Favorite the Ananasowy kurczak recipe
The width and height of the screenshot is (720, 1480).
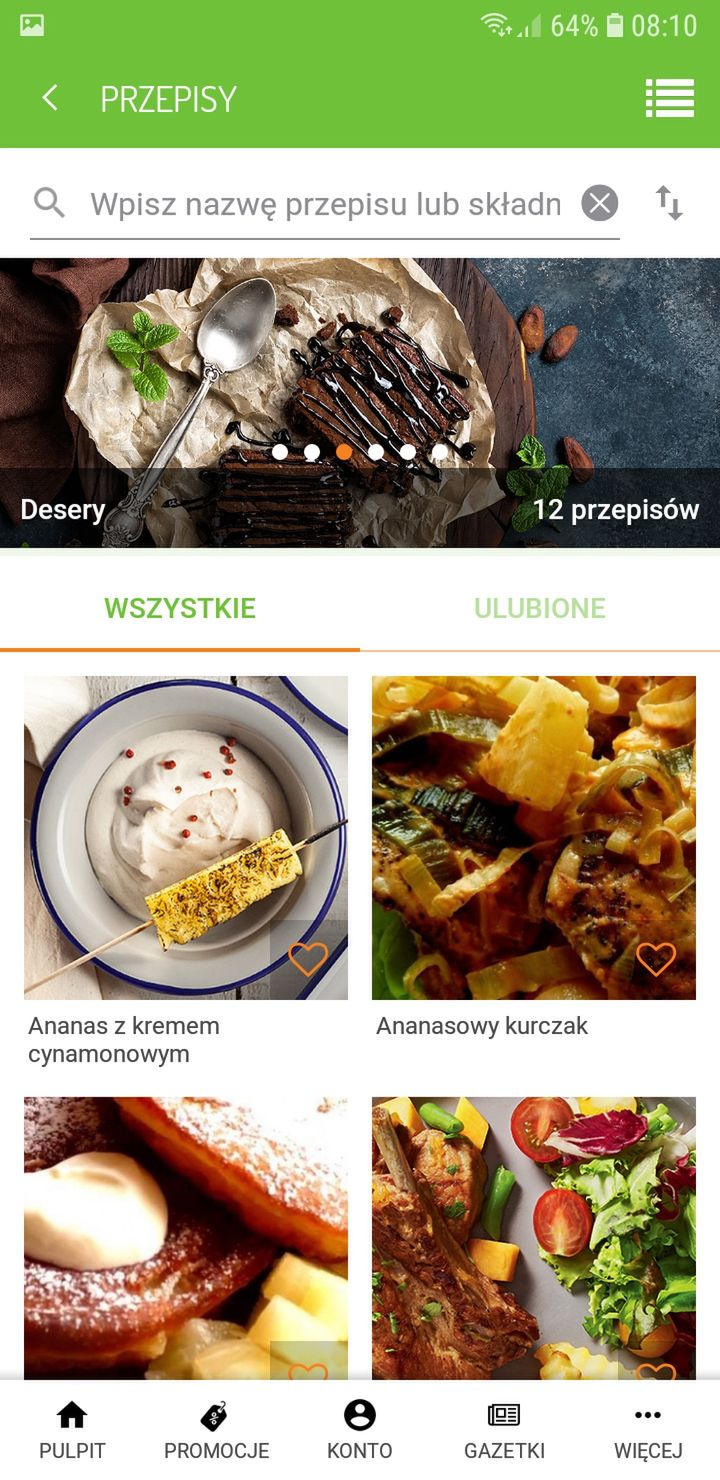tap(656, 959)
